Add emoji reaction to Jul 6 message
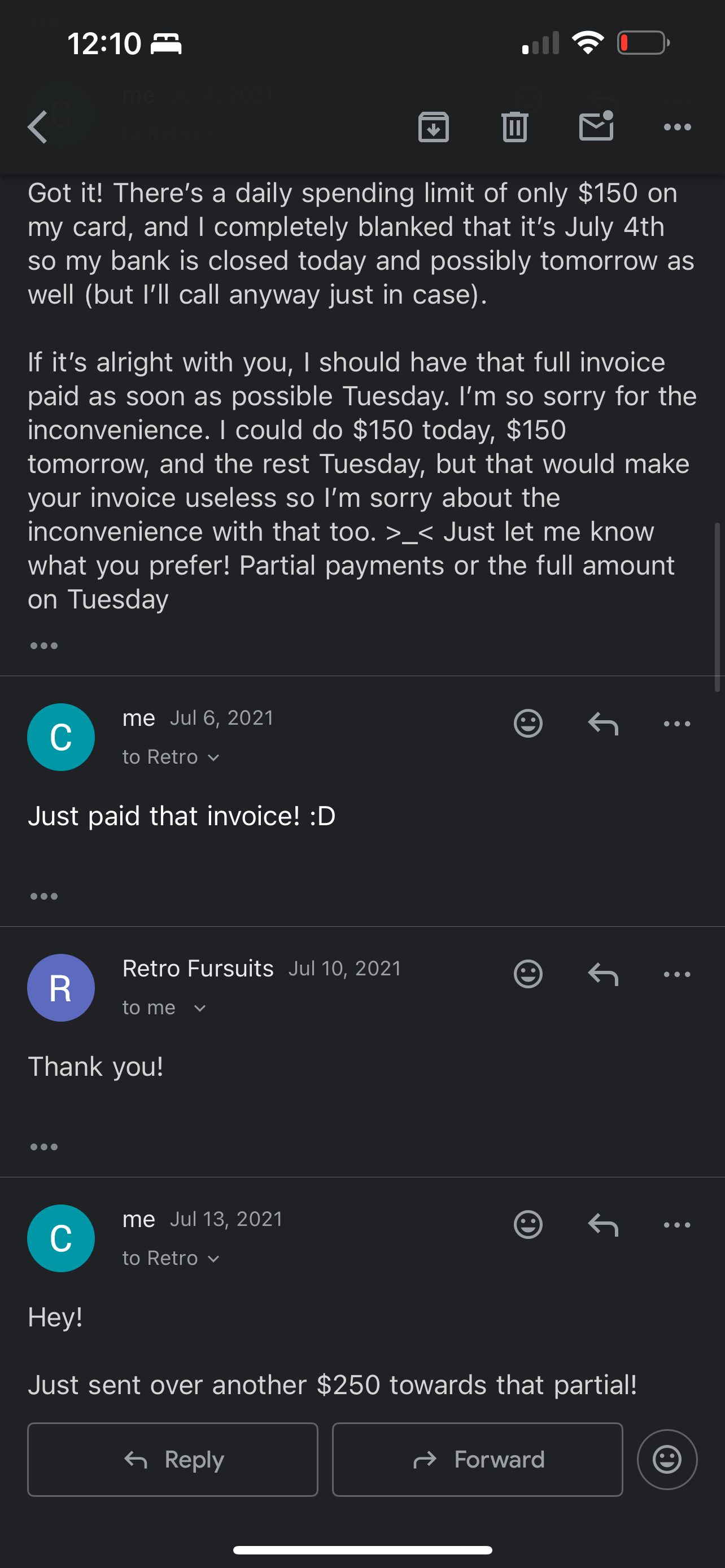This screenshot has height=1568, width=725. pyautogui.click(x=528, y=724)
